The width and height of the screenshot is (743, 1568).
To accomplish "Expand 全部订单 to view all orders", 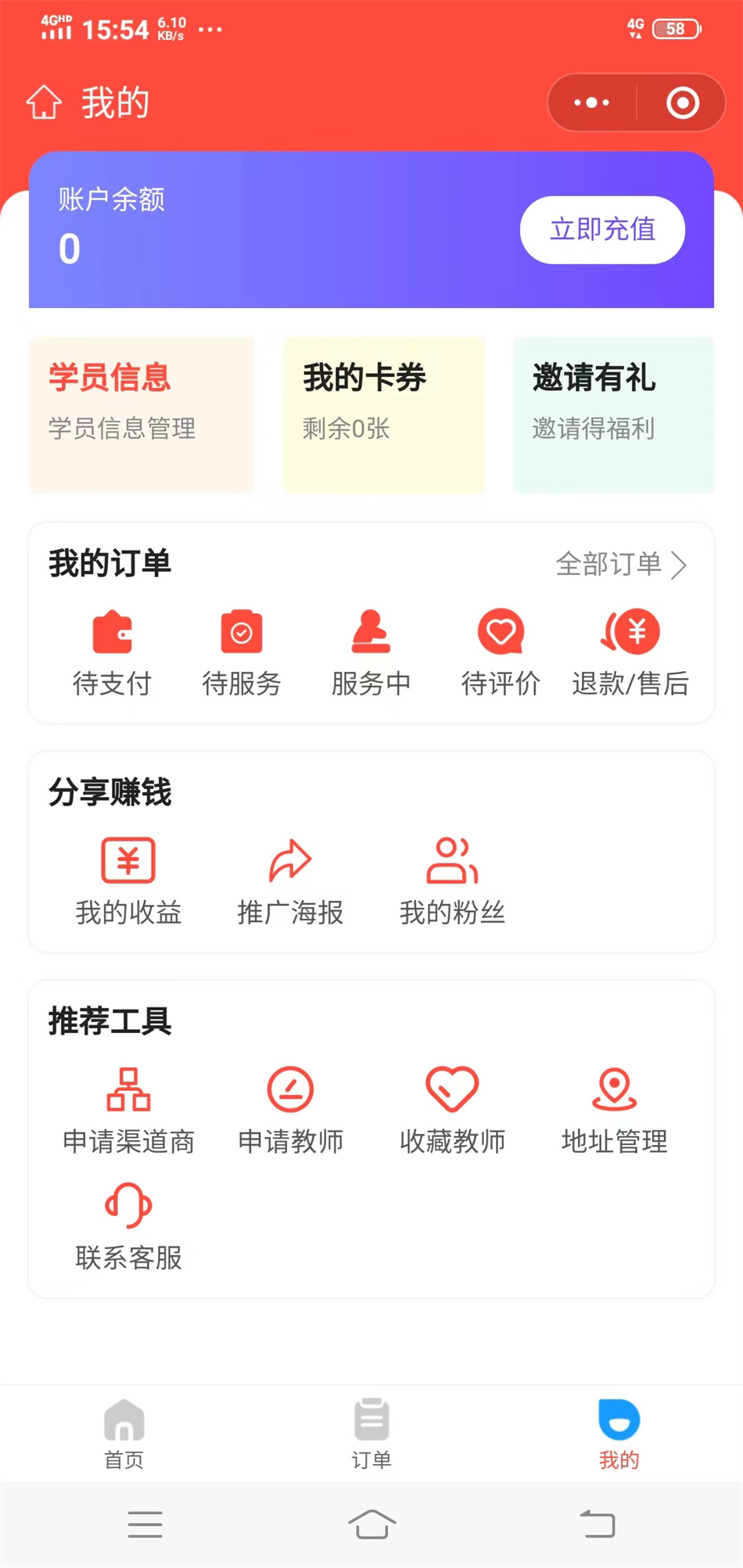I will click(621, 565).
